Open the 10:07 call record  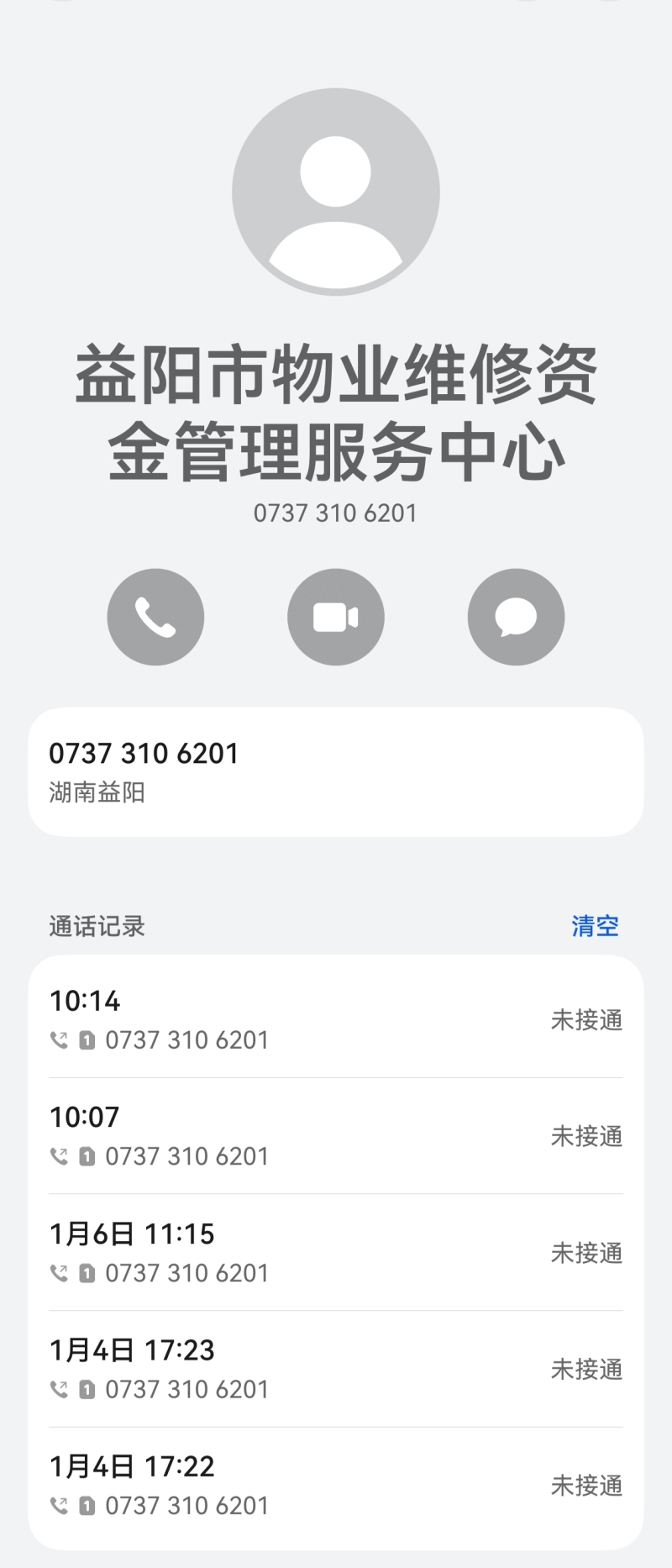click(x=336, y=1136)
